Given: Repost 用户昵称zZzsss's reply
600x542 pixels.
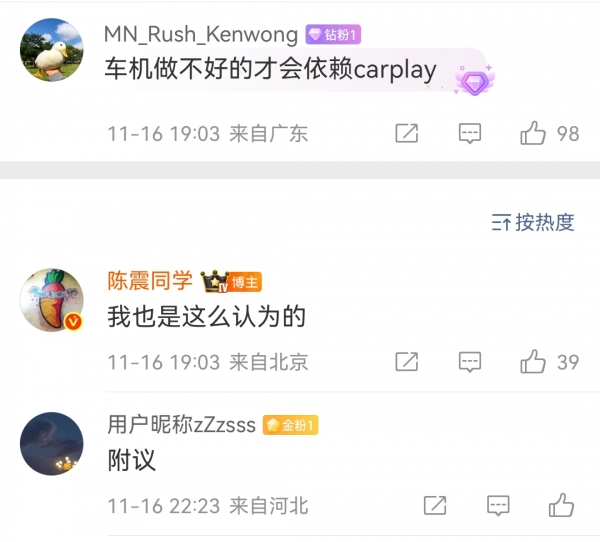Looking at the screenshot, I should [435, 505].
